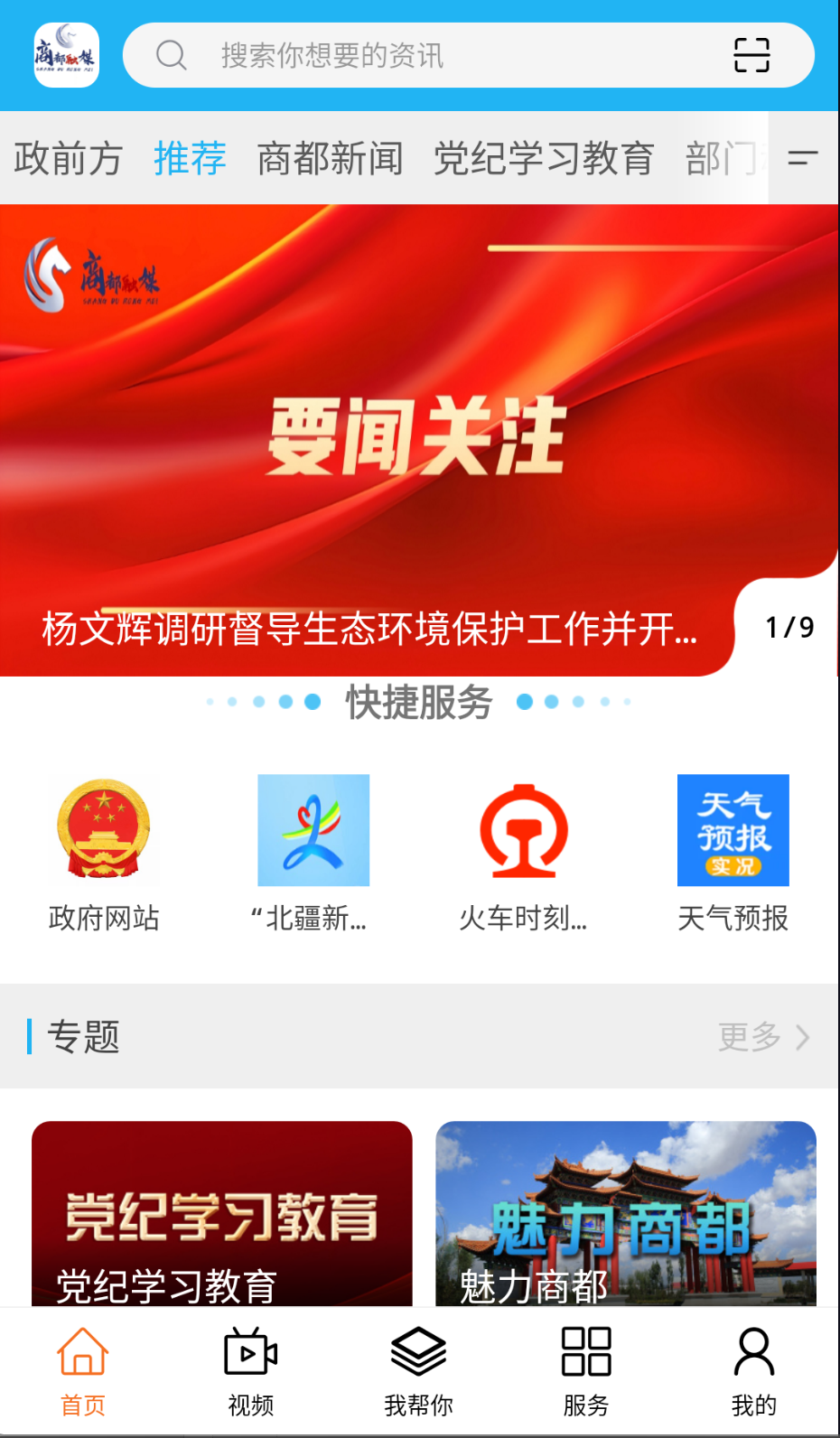
Task: Launch the 天气预报 weather forecast icon
Action: click(733, 831)
